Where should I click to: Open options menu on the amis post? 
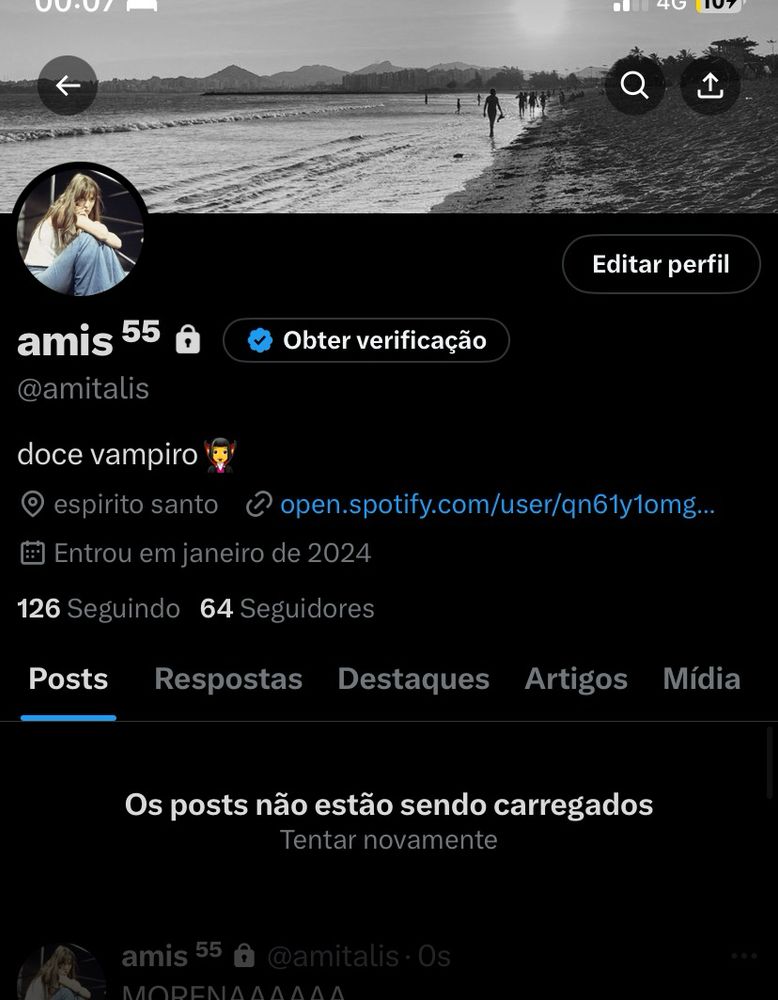pos(744,956)
